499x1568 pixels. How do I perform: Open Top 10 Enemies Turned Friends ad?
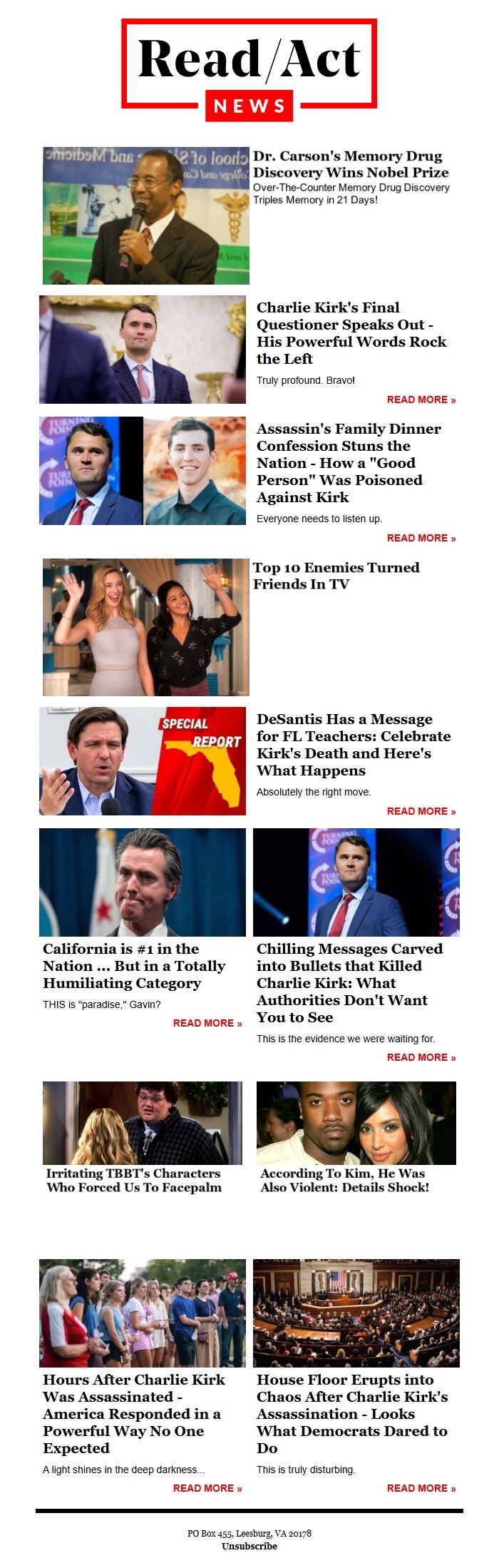[x=336, y=576]
